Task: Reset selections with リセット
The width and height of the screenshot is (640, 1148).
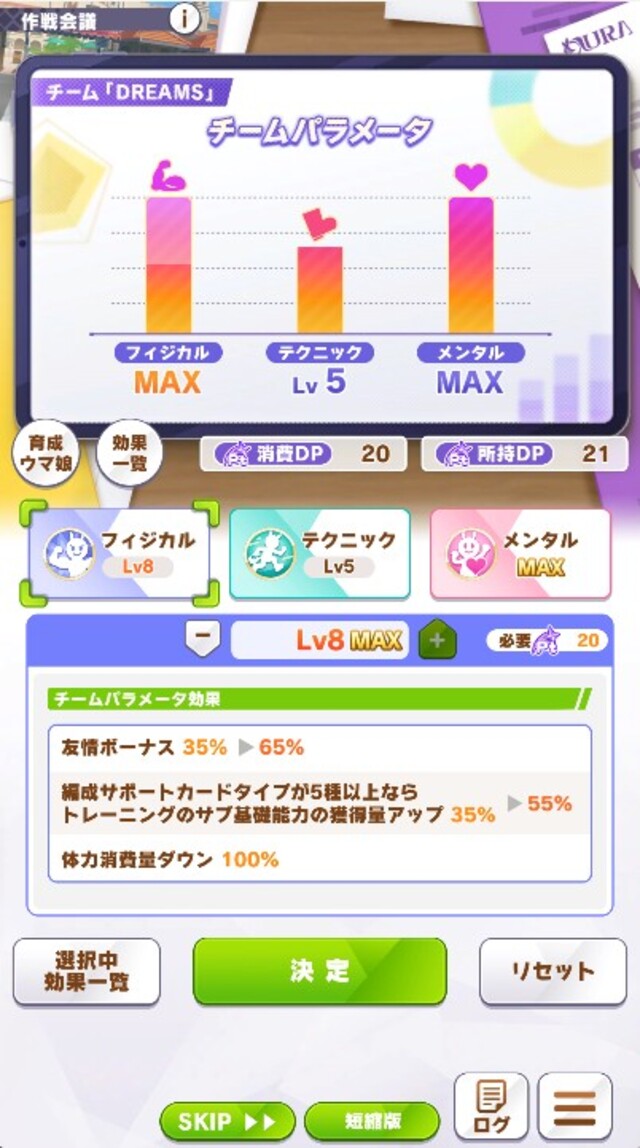Action: click(x=552, y=970)
